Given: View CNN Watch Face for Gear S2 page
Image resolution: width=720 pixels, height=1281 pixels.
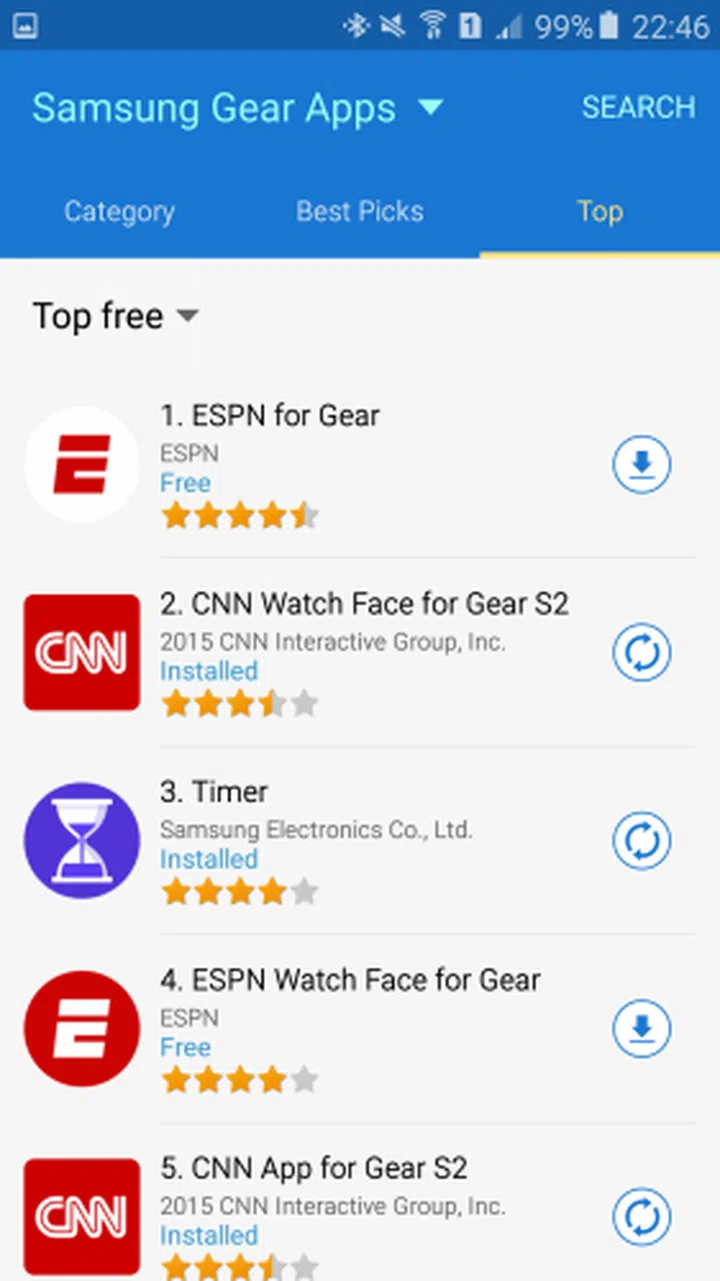Looking at the screenshot, I should [364, 604].
